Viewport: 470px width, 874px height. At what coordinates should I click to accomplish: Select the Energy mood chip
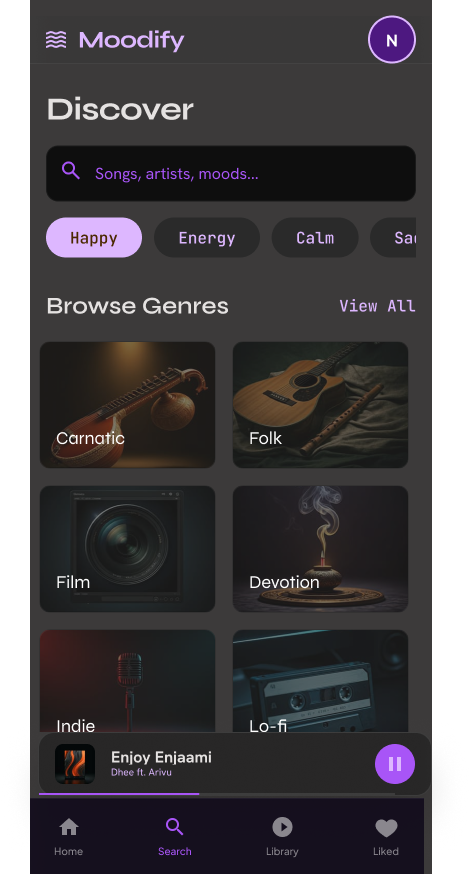tap(207, 237)
